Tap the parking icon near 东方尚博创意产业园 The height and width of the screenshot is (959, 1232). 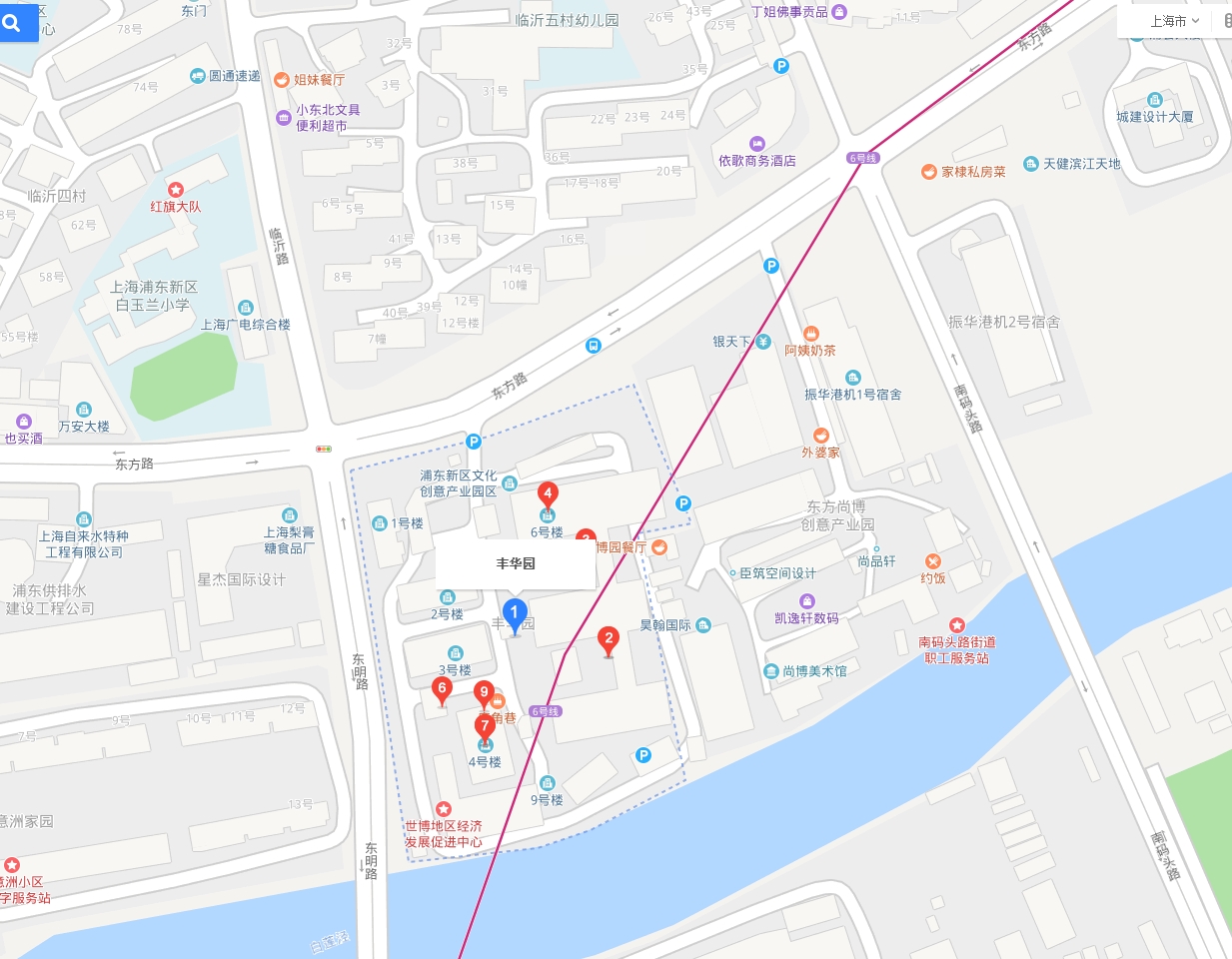(683, 503)
